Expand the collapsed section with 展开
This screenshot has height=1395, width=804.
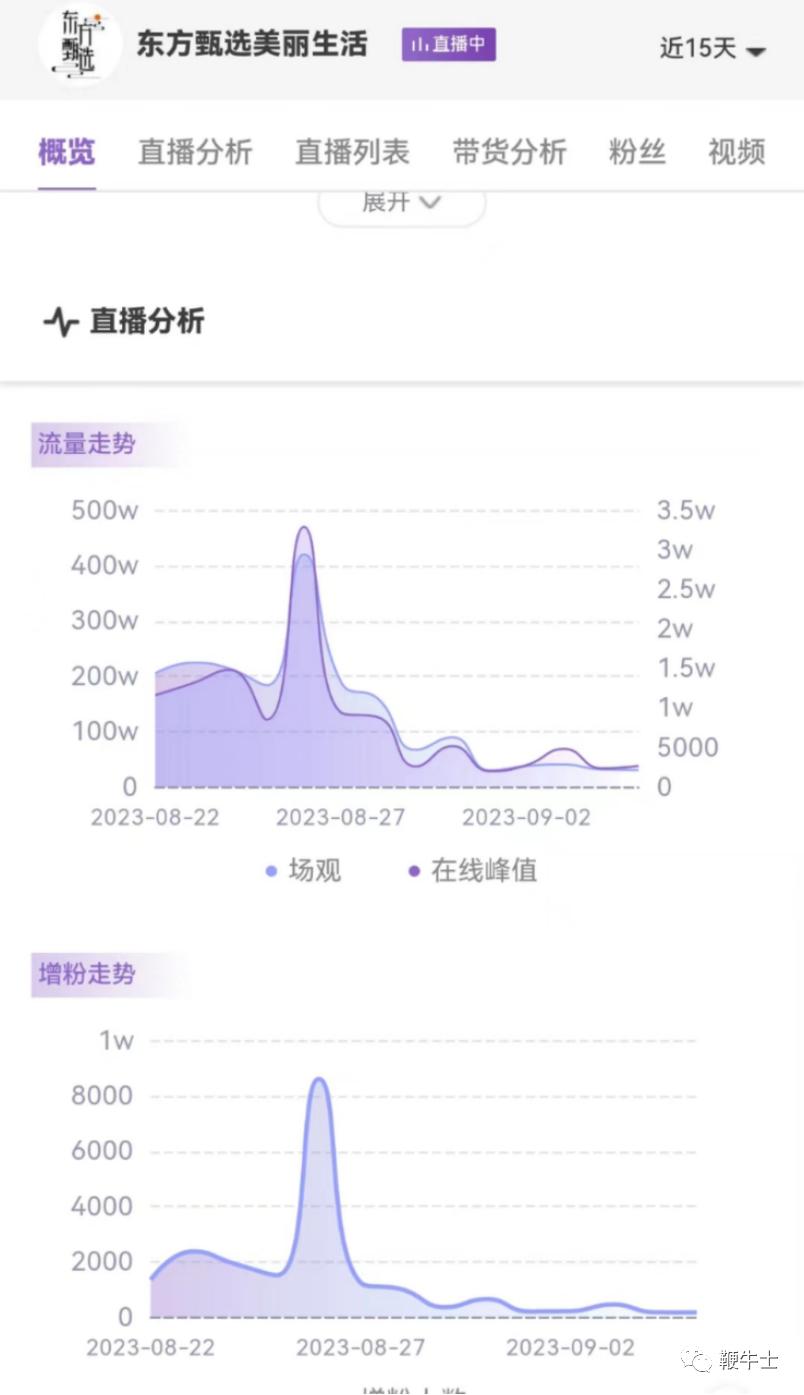(401, 203)
